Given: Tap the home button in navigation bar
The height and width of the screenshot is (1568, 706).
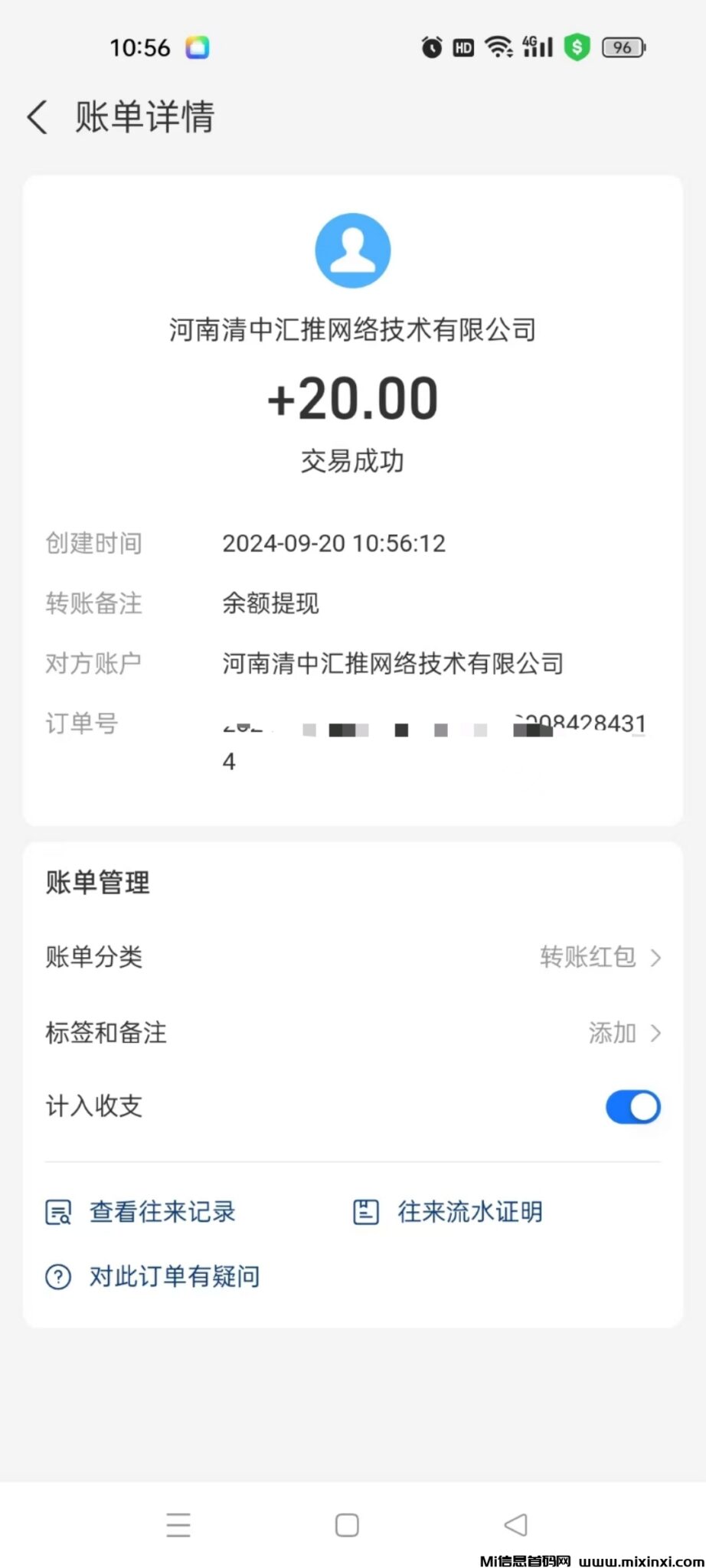Looking at the screenshot, I should click(x=346, y=1525).
